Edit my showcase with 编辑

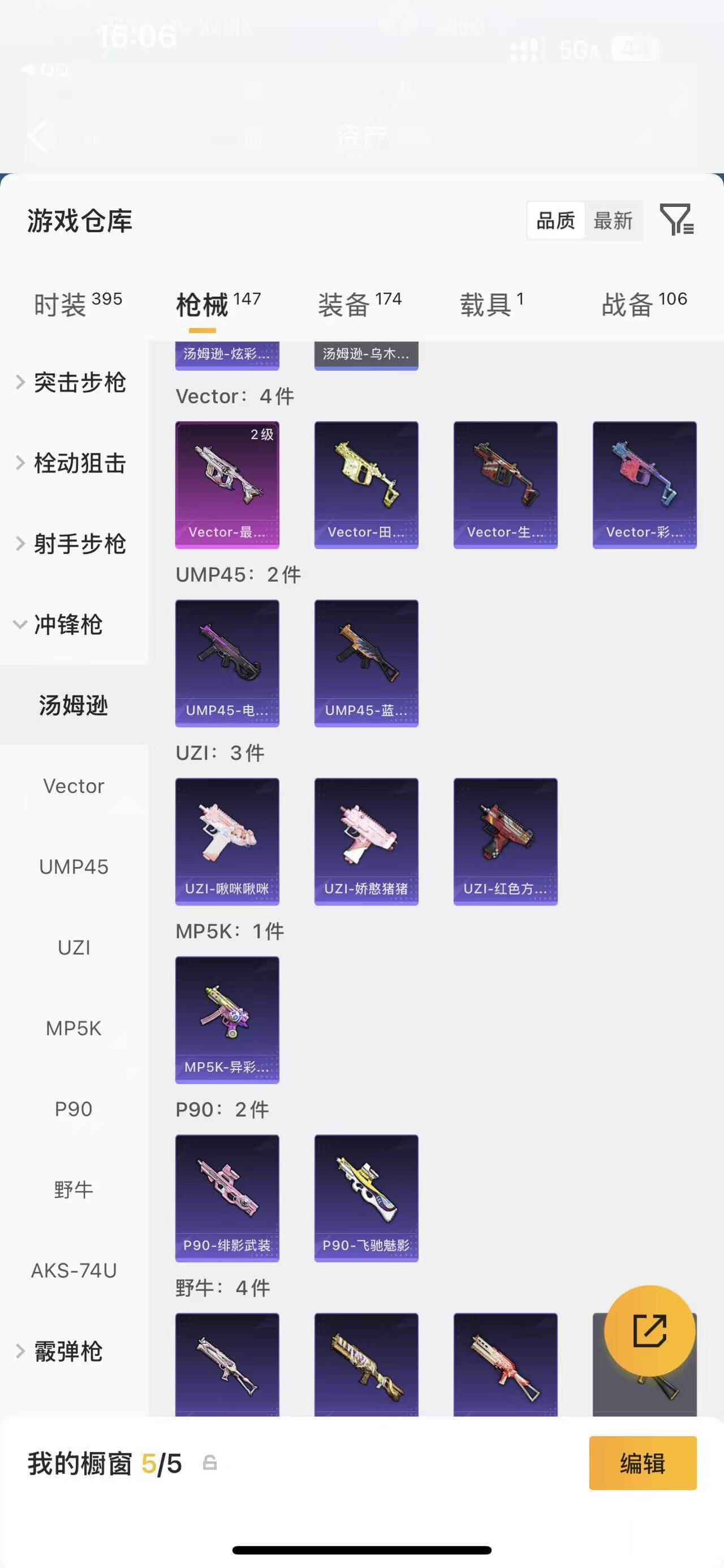643,1463
